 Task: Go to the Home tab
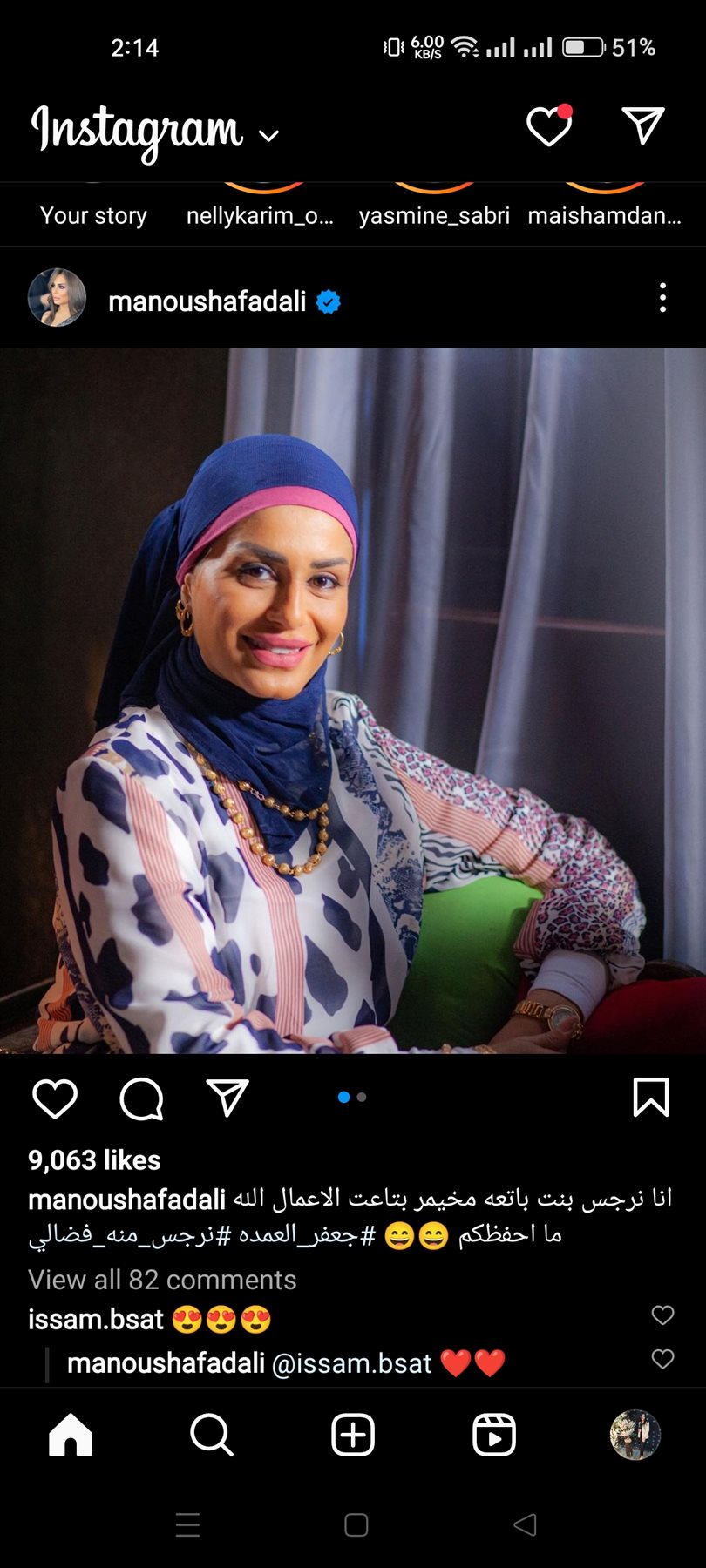click(x=71, y=1435)
